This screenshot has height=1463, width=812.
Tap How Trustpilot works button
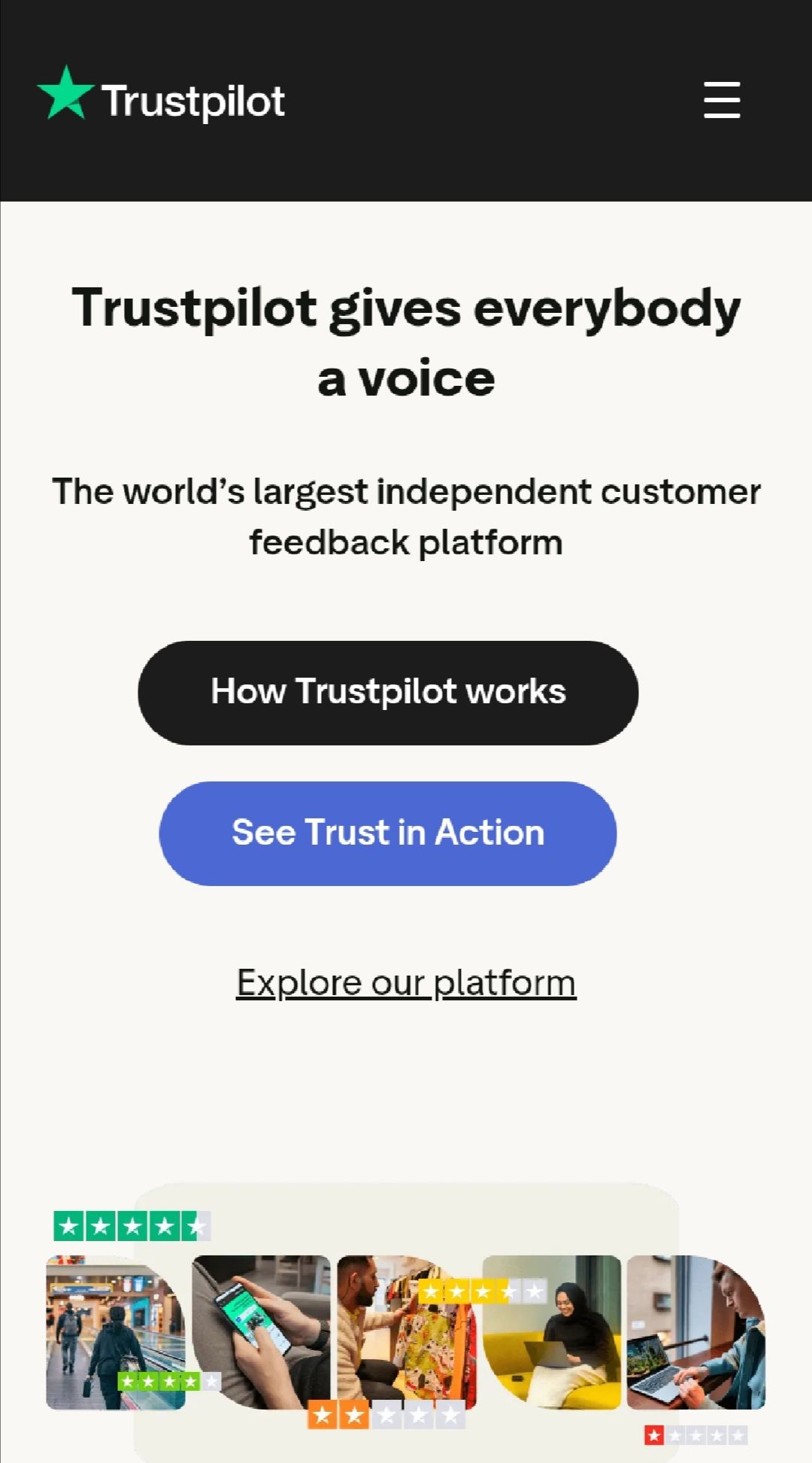[388, 693]
